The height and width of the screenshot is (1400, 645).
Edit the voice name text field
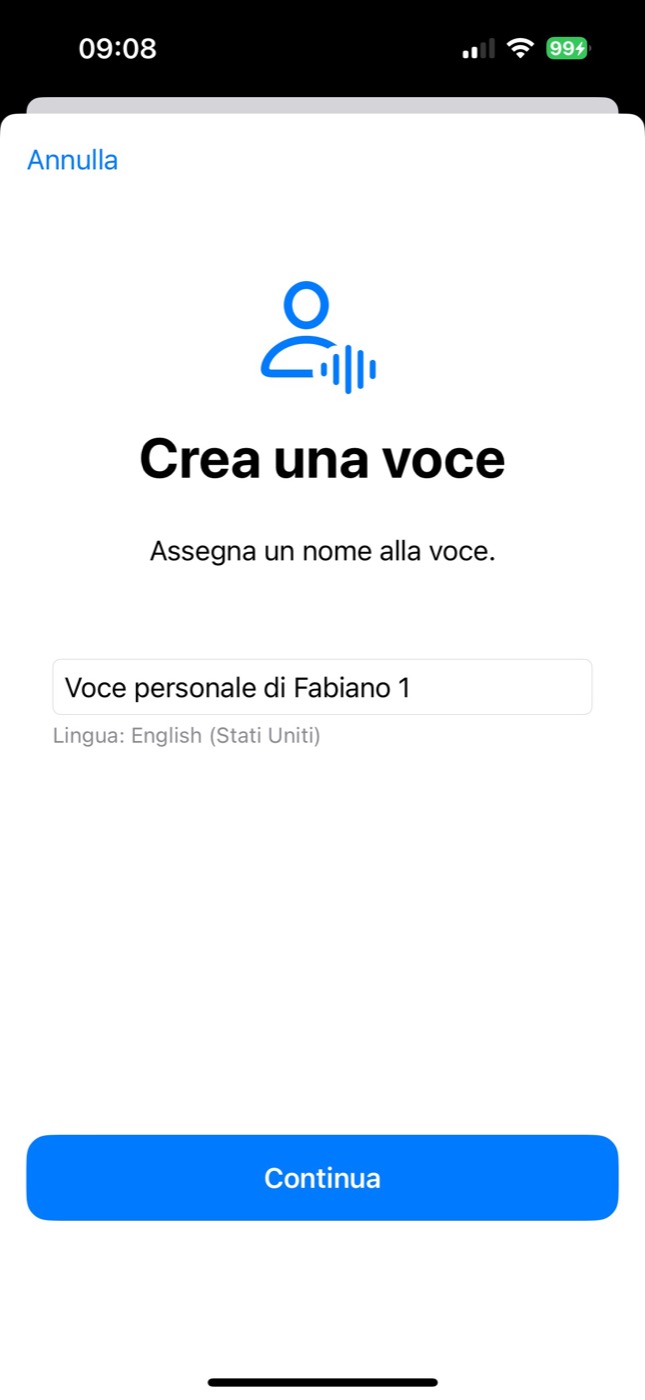coord(322,687)
